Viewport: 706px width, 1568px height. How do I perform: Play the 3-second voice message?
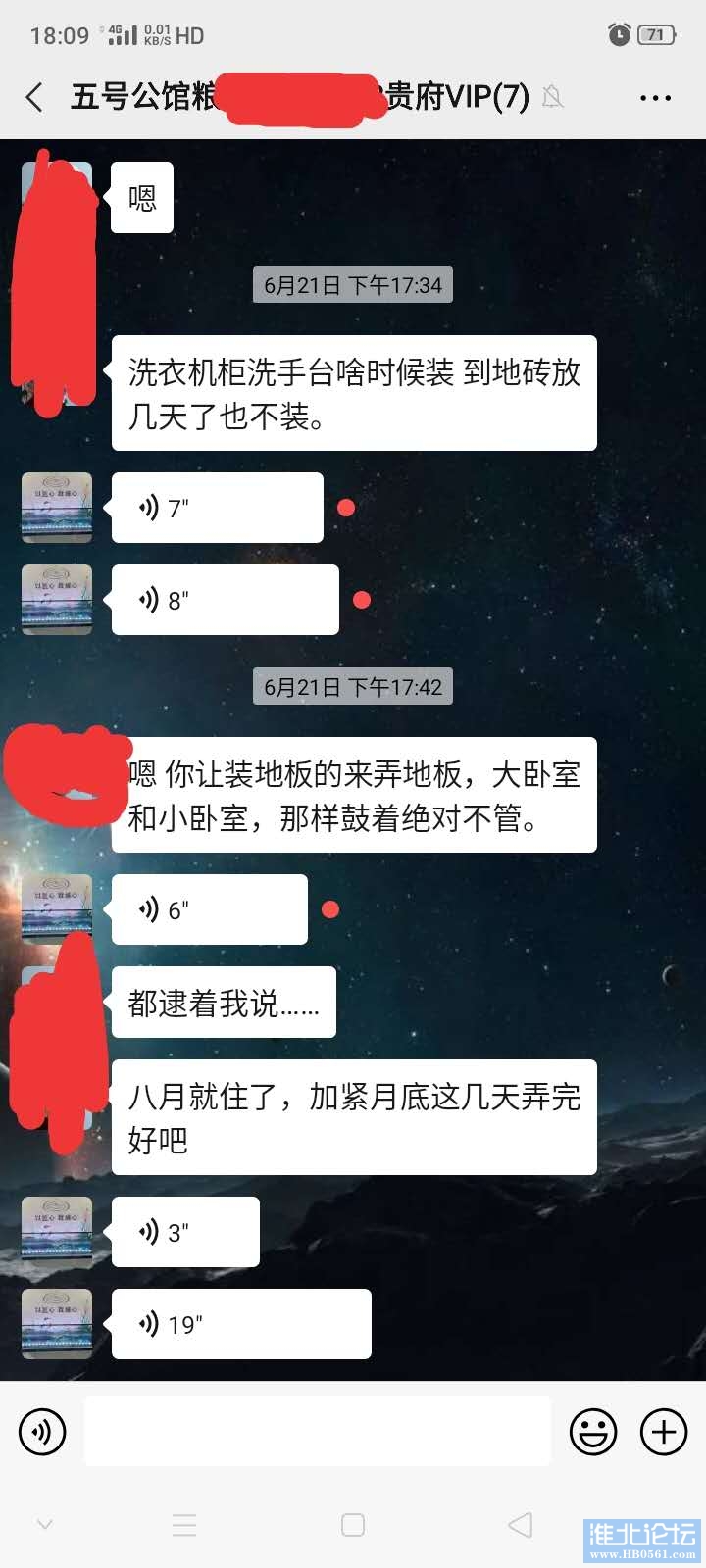(x=185, y=1232)
